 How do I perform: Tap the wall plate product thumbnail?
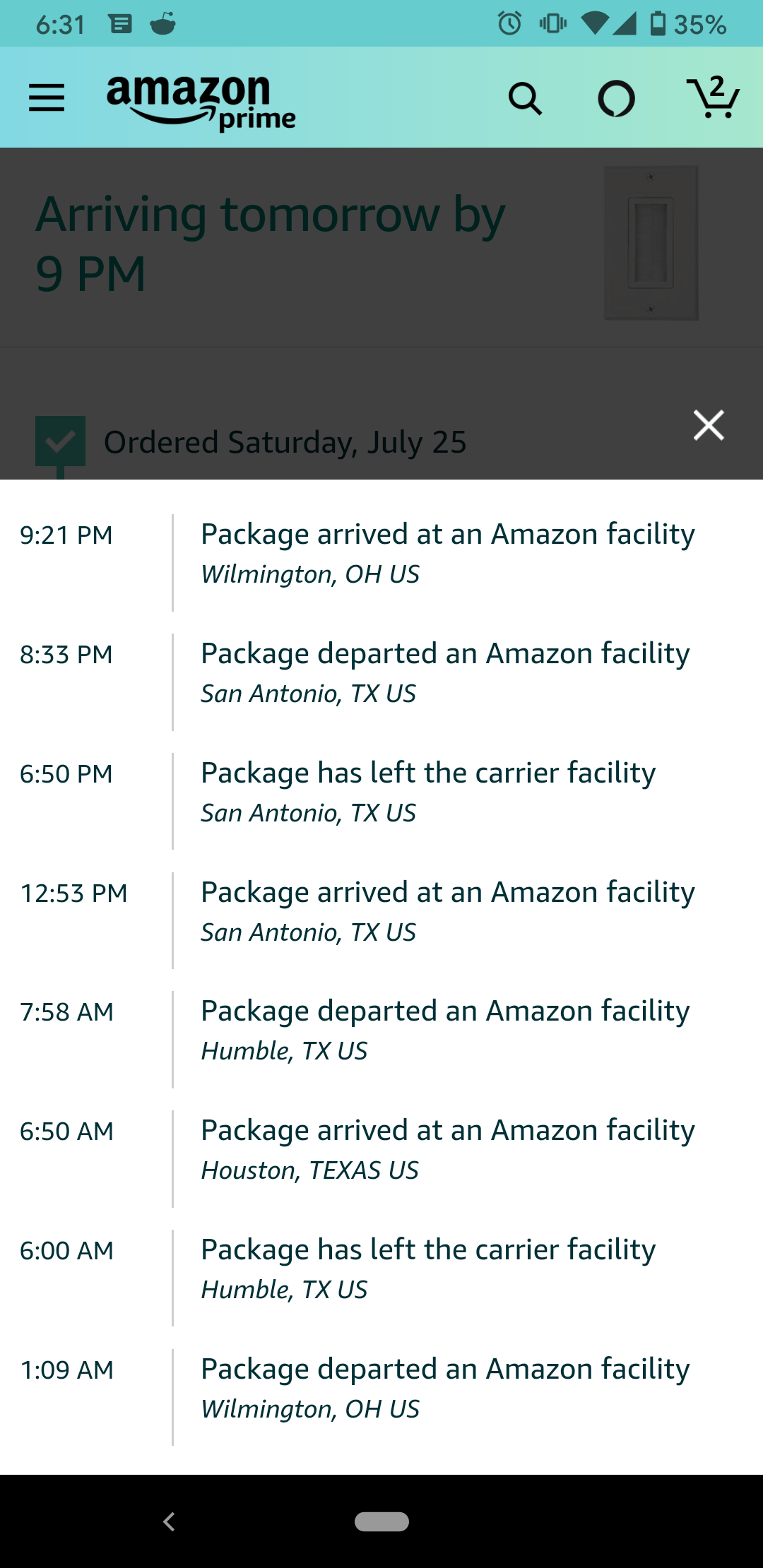coord(650,244)
